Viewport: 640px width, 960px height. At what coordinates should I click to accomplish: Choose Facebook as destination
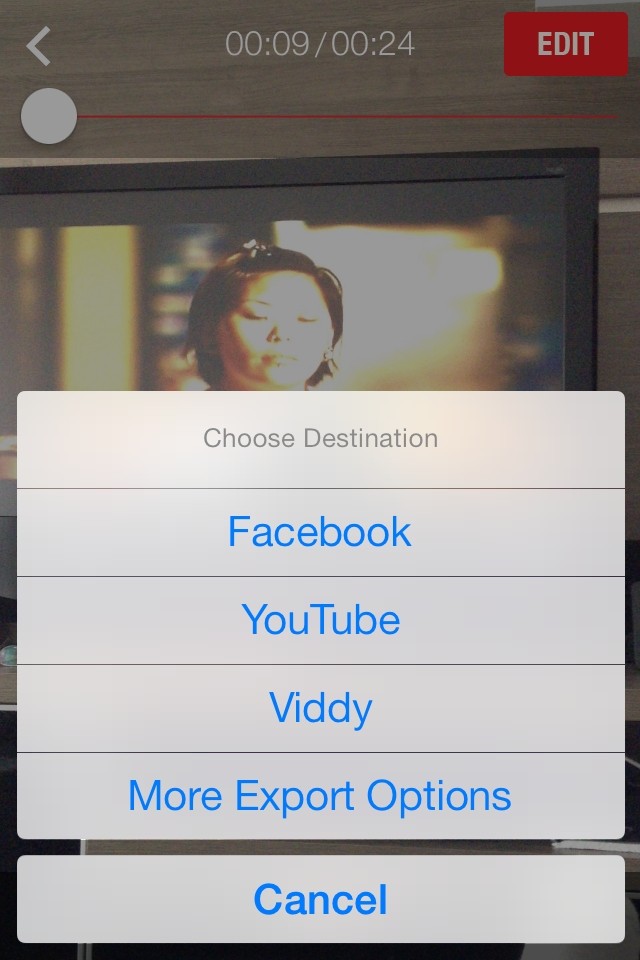[320, 532]
